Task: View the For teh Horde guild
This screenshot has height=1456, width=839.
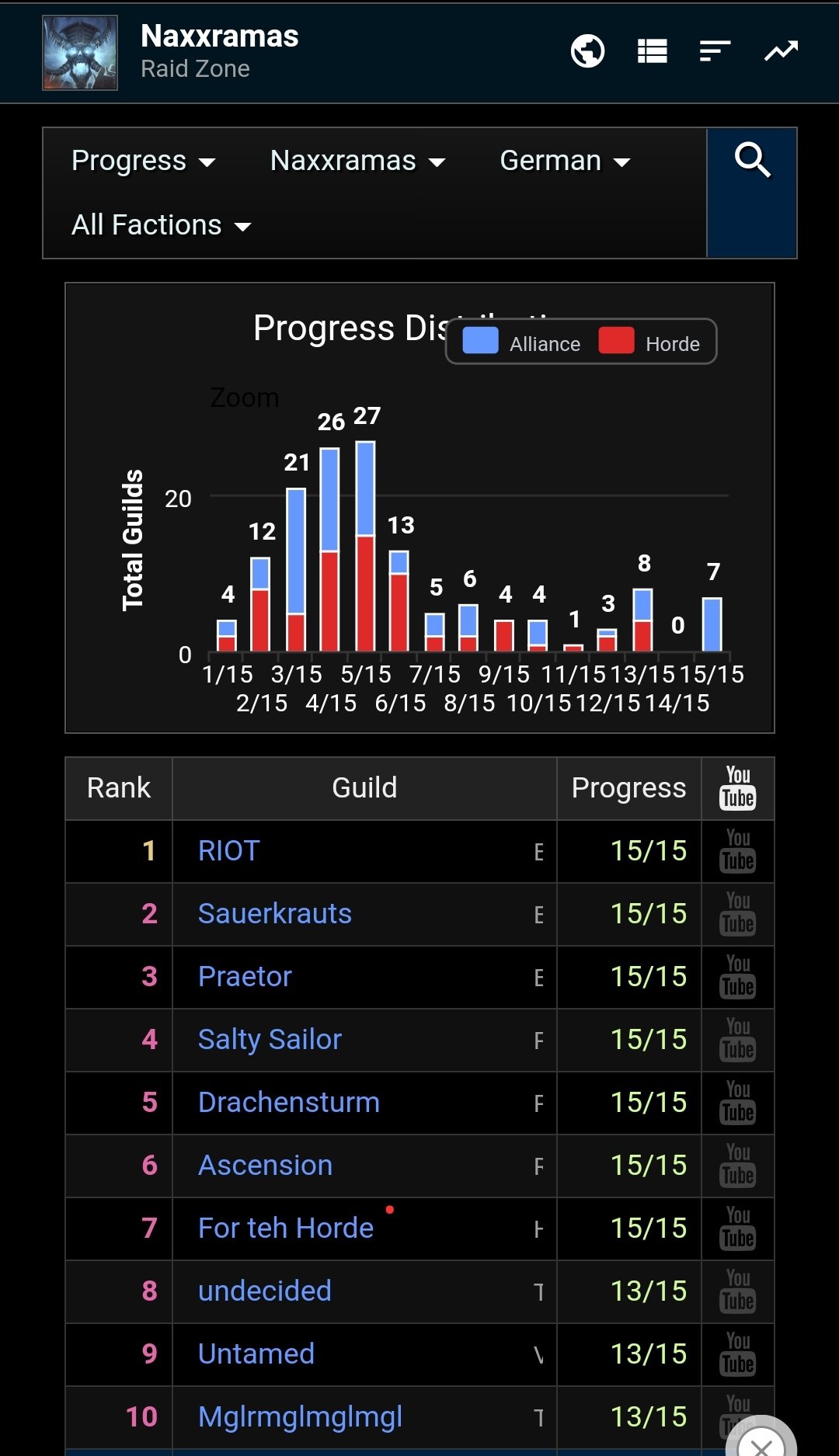Action: point(286,1228)
